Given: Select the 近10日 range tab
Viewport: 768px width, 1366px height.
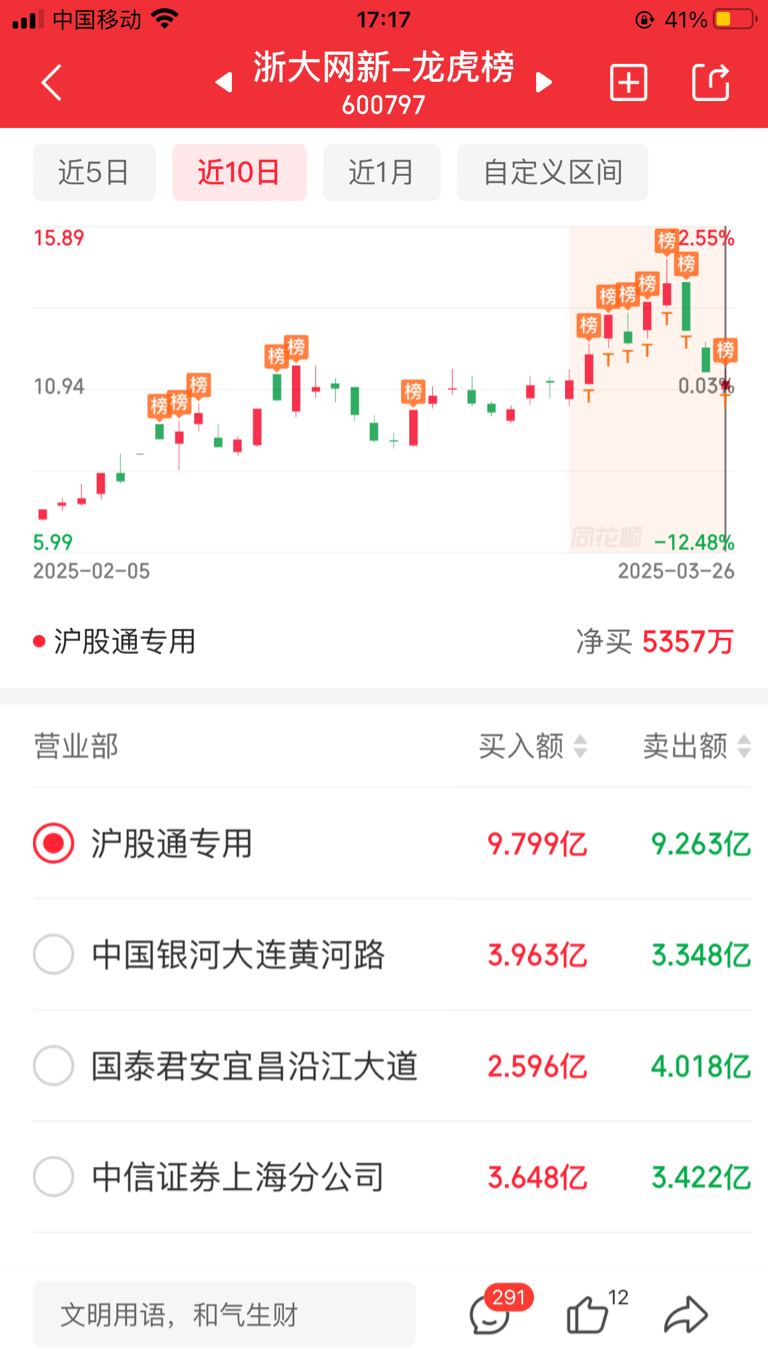Looking at the screenshot, I should [x=239, y=172].
